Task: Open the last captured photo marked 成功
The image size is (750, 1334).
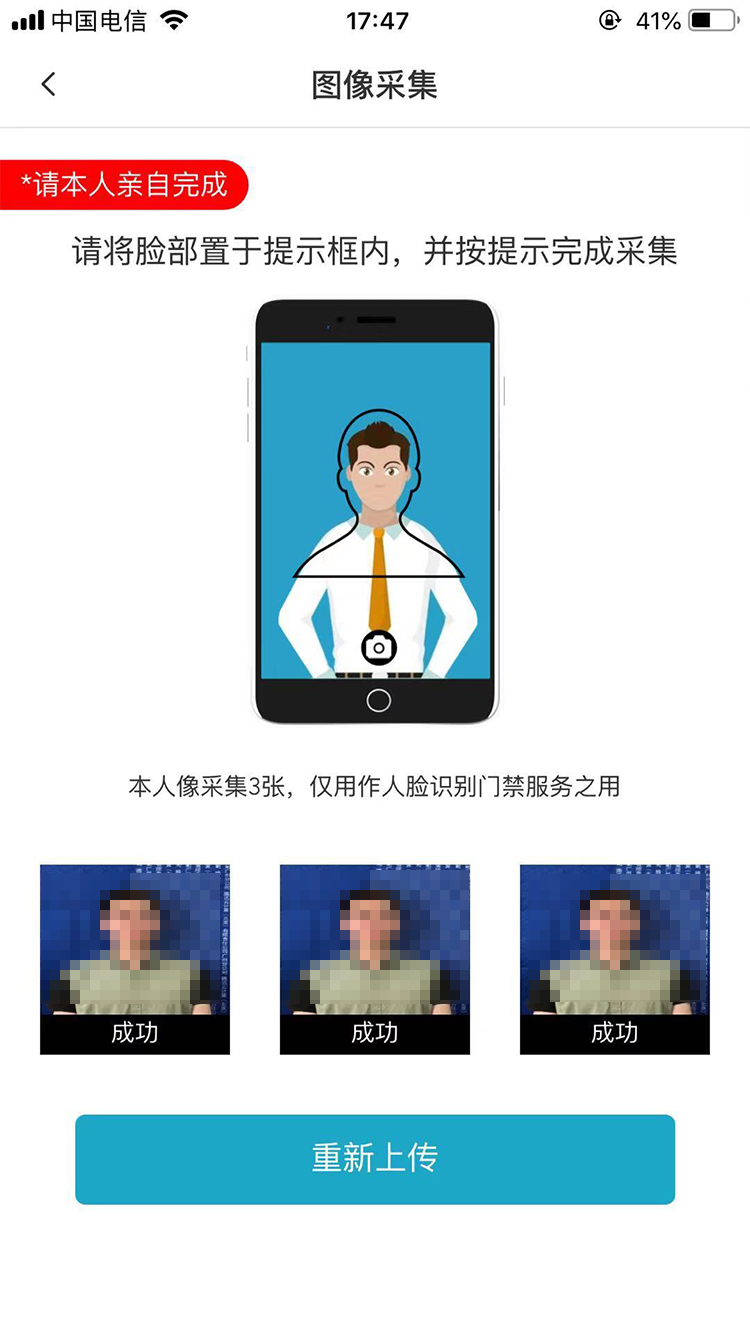Action: (x=615, y=958)
